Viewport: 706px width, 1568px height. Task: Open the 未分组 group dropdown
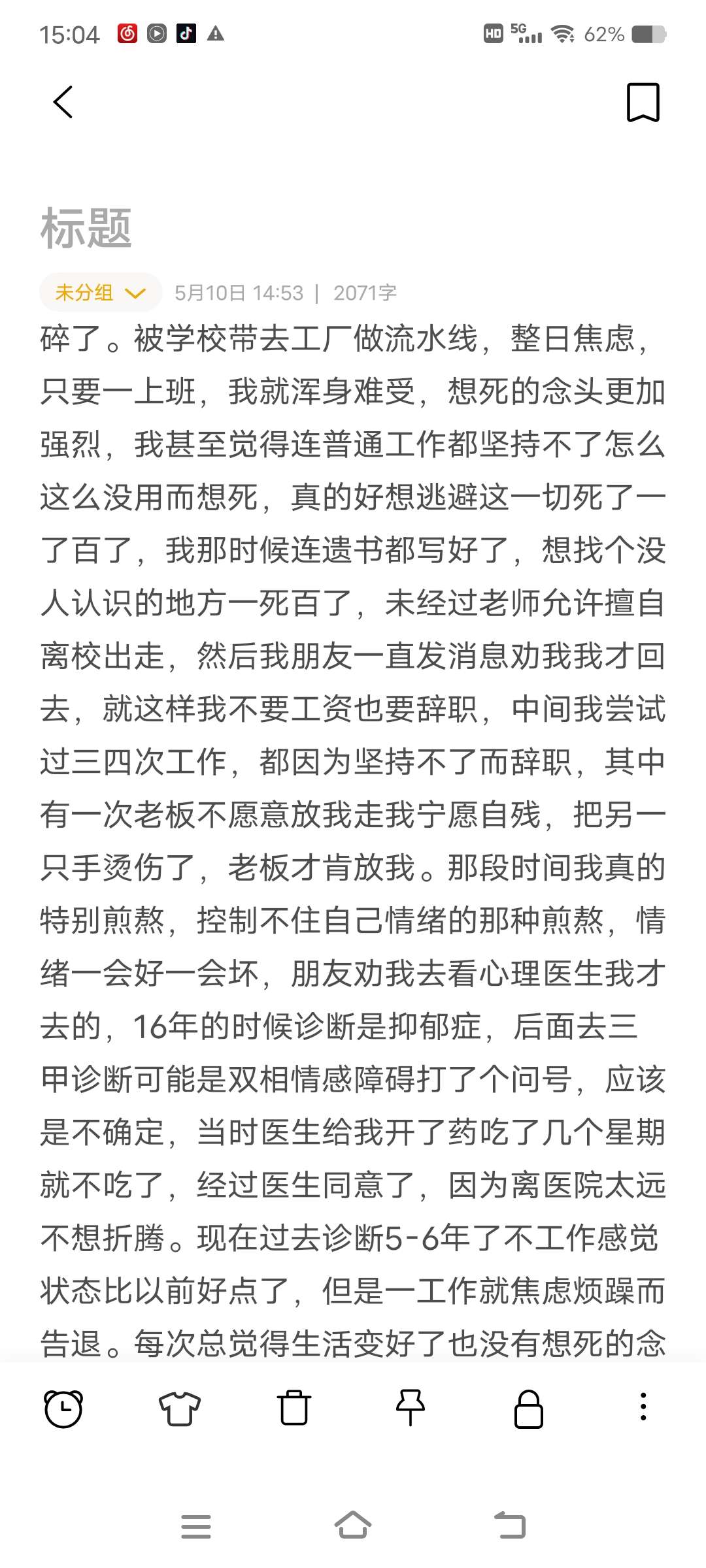coord(101,292)
